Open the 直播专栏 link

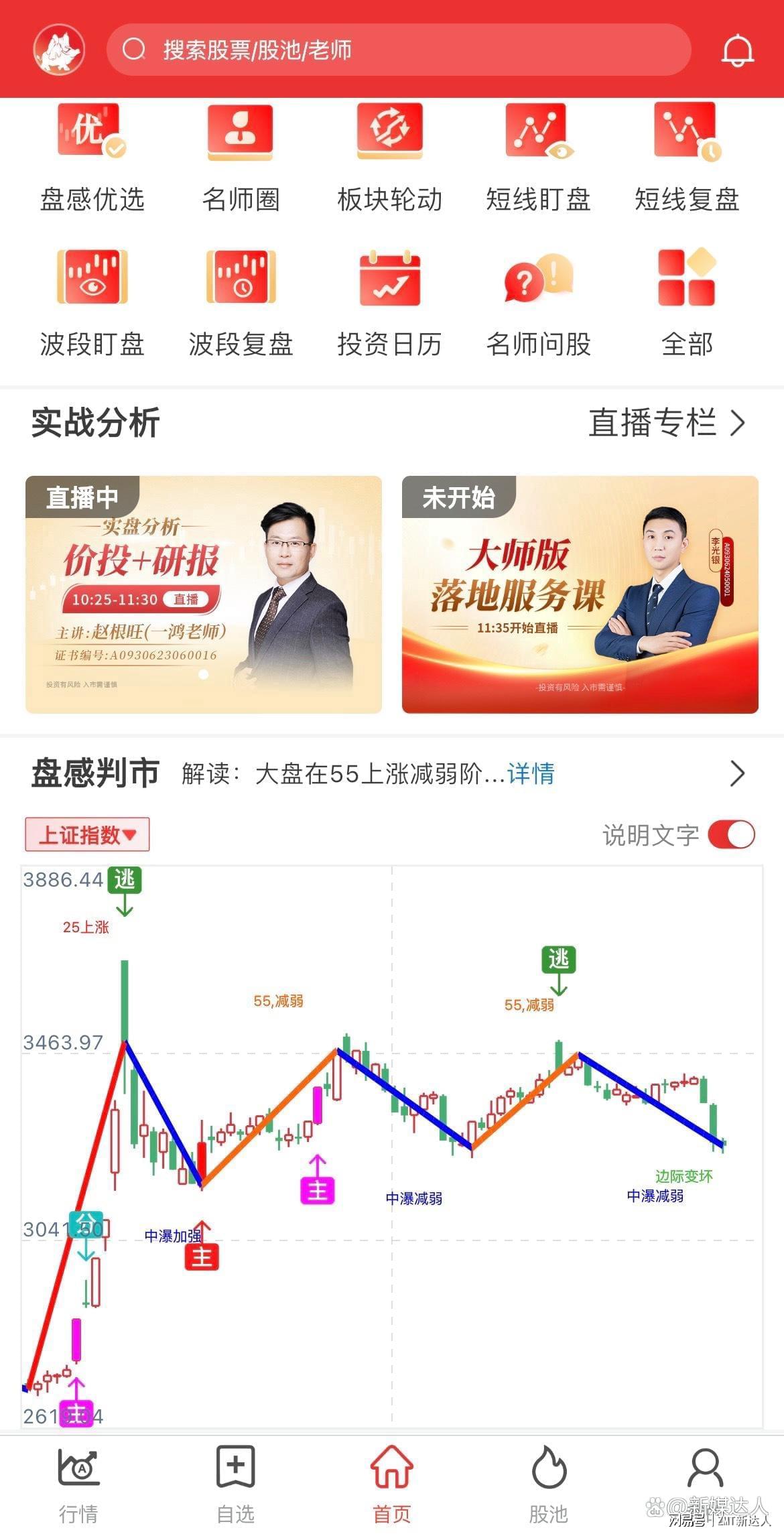coord(666,423)
